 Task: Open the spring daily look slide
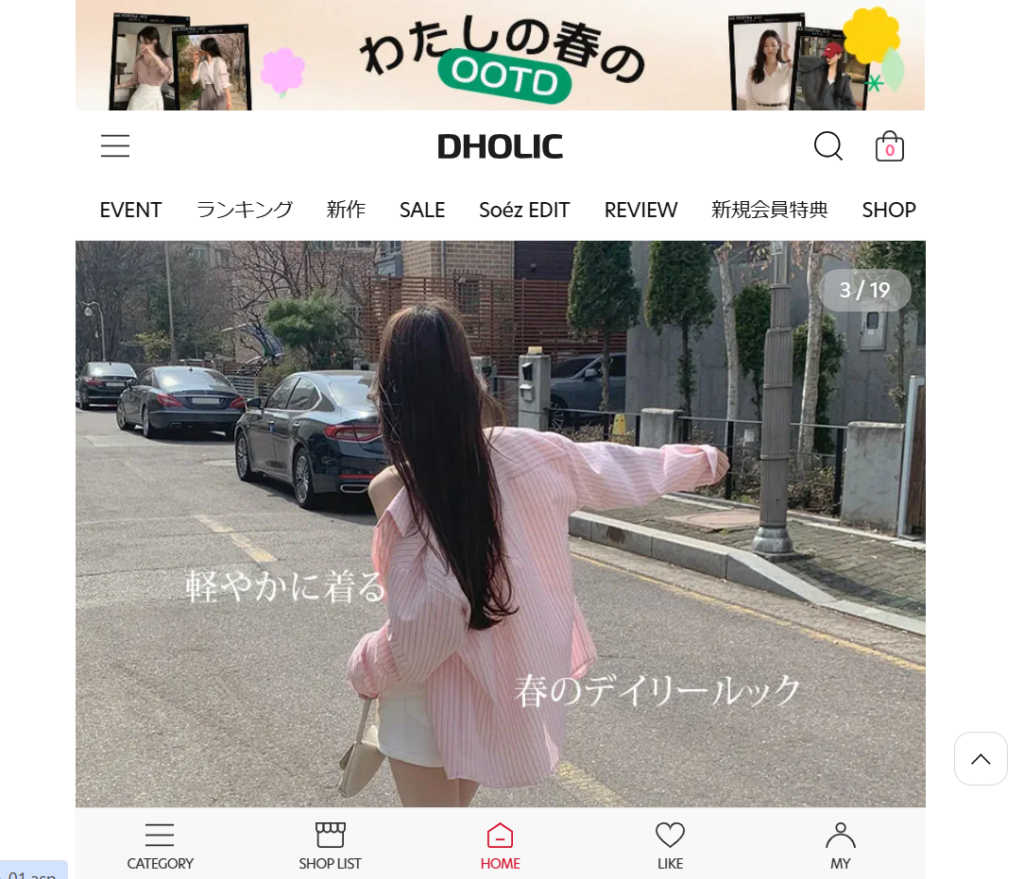tap(500, 520)
